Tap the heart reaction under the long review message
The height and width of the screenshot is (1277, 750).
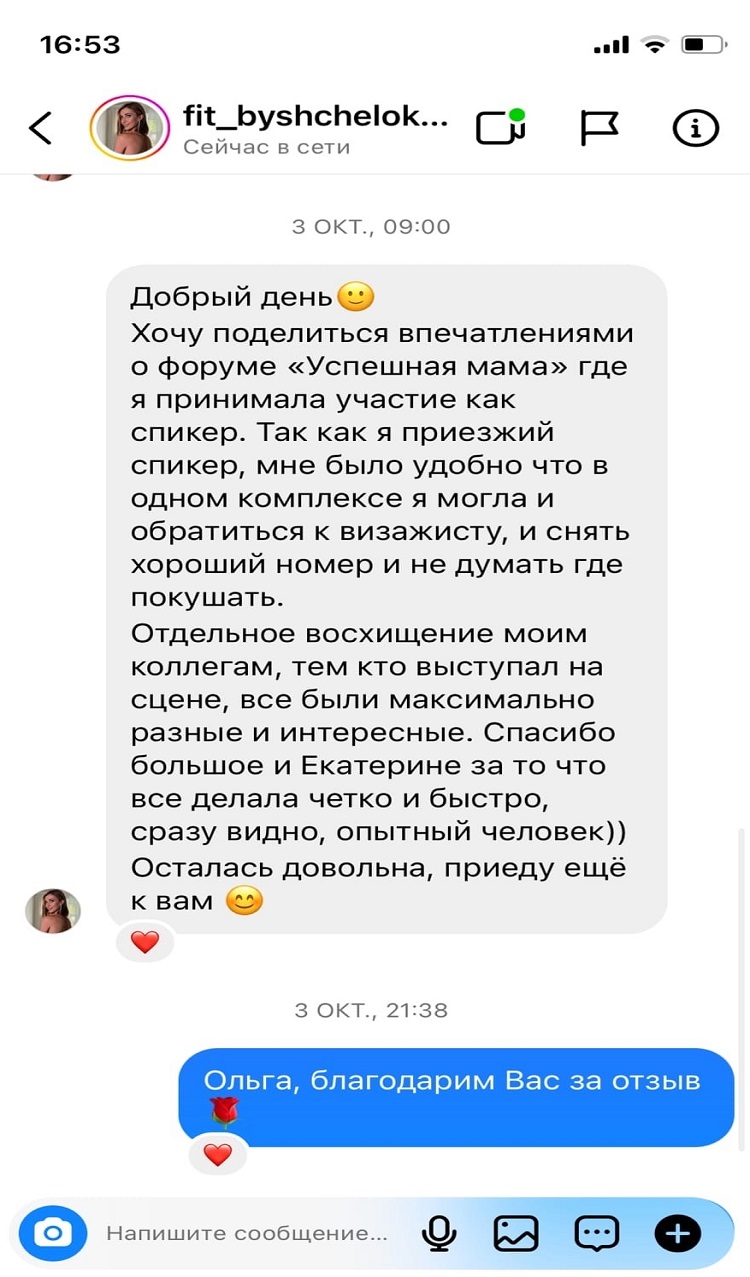point(145,941)
